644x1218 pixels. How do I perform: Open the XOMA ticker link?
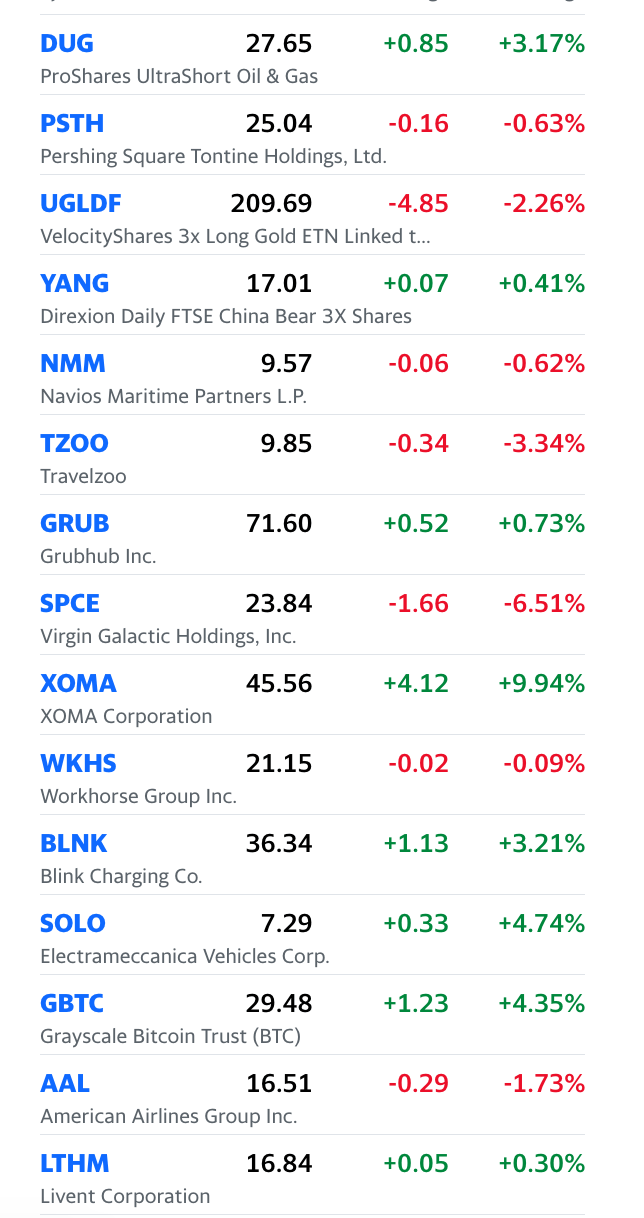(x=78, y=684)
